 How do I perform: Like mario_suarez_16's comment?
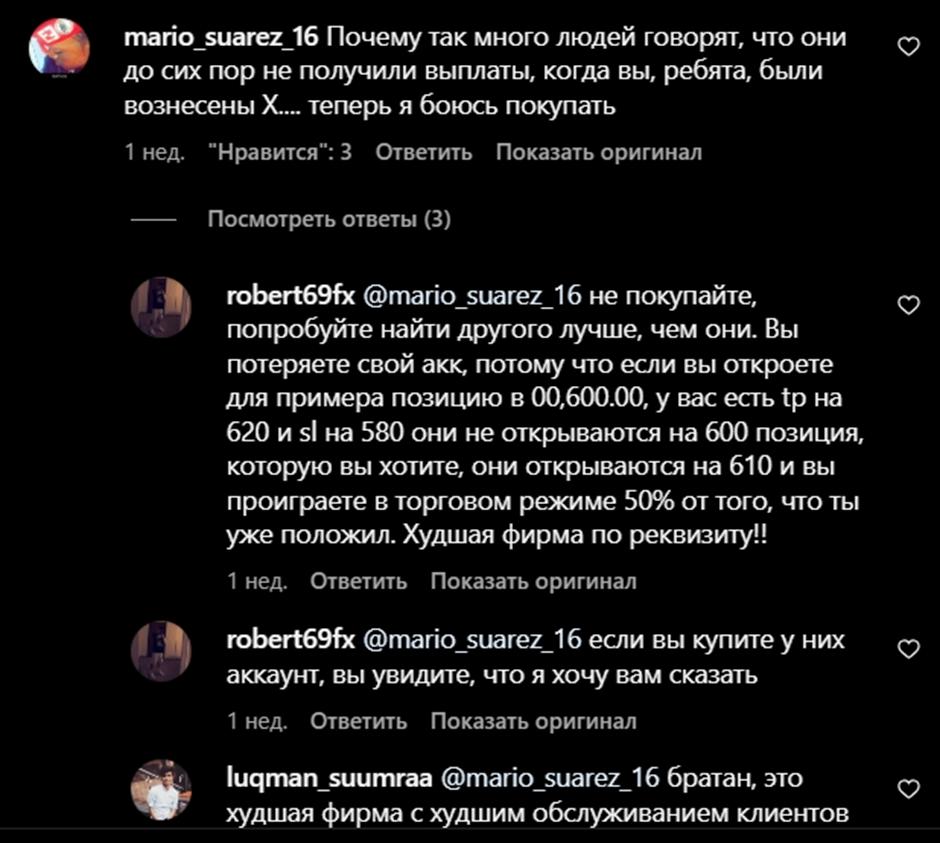point(908,46)
